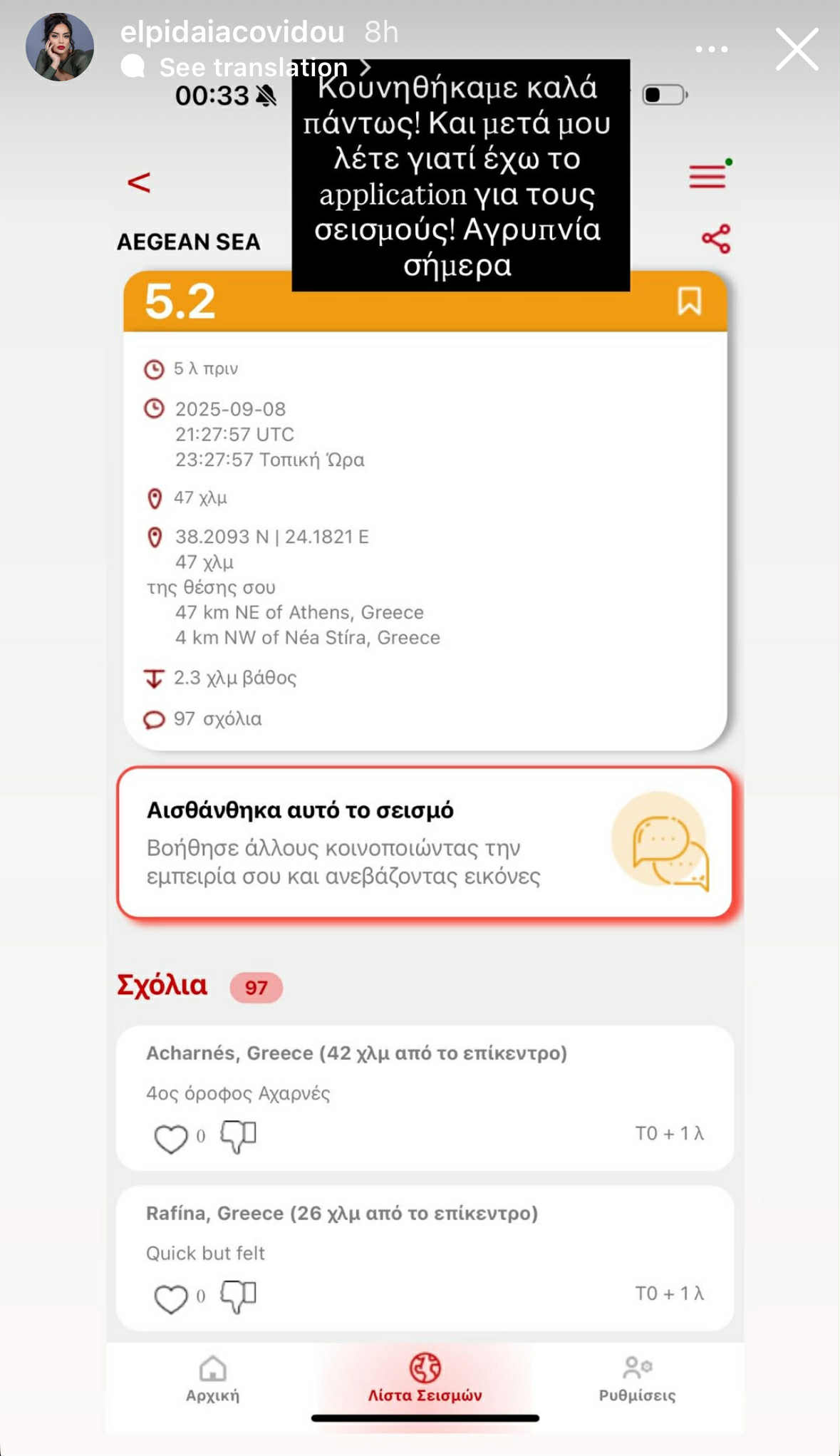The width and height of the screenshot is (840, 1456).
Task: Close the story viewer
Action: pyautogui.click(x=797, y=49)
